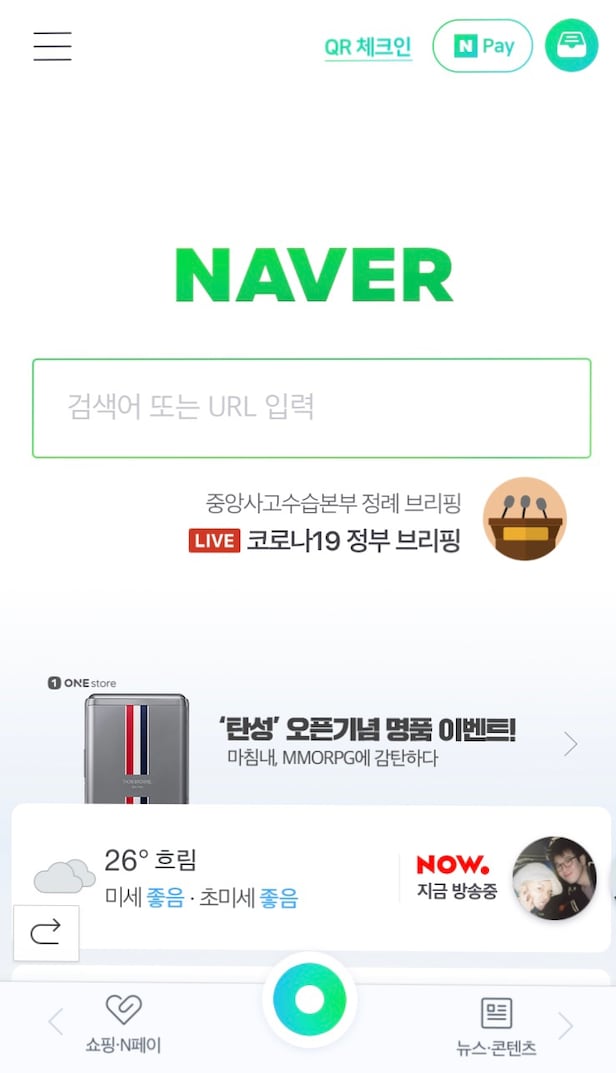The height and width of the screenshot is (1073, 616).
Task: Open the 코로나19 정부 브리핑 live link
Action: (353, 541)
